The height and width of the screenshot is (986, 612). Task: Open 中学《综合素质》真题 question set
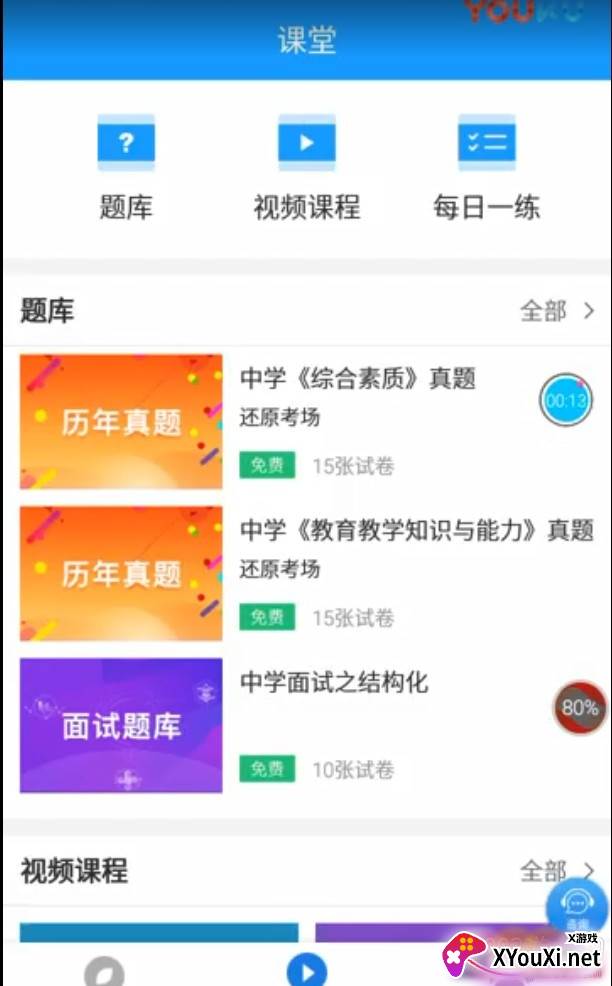click(357, 379)
